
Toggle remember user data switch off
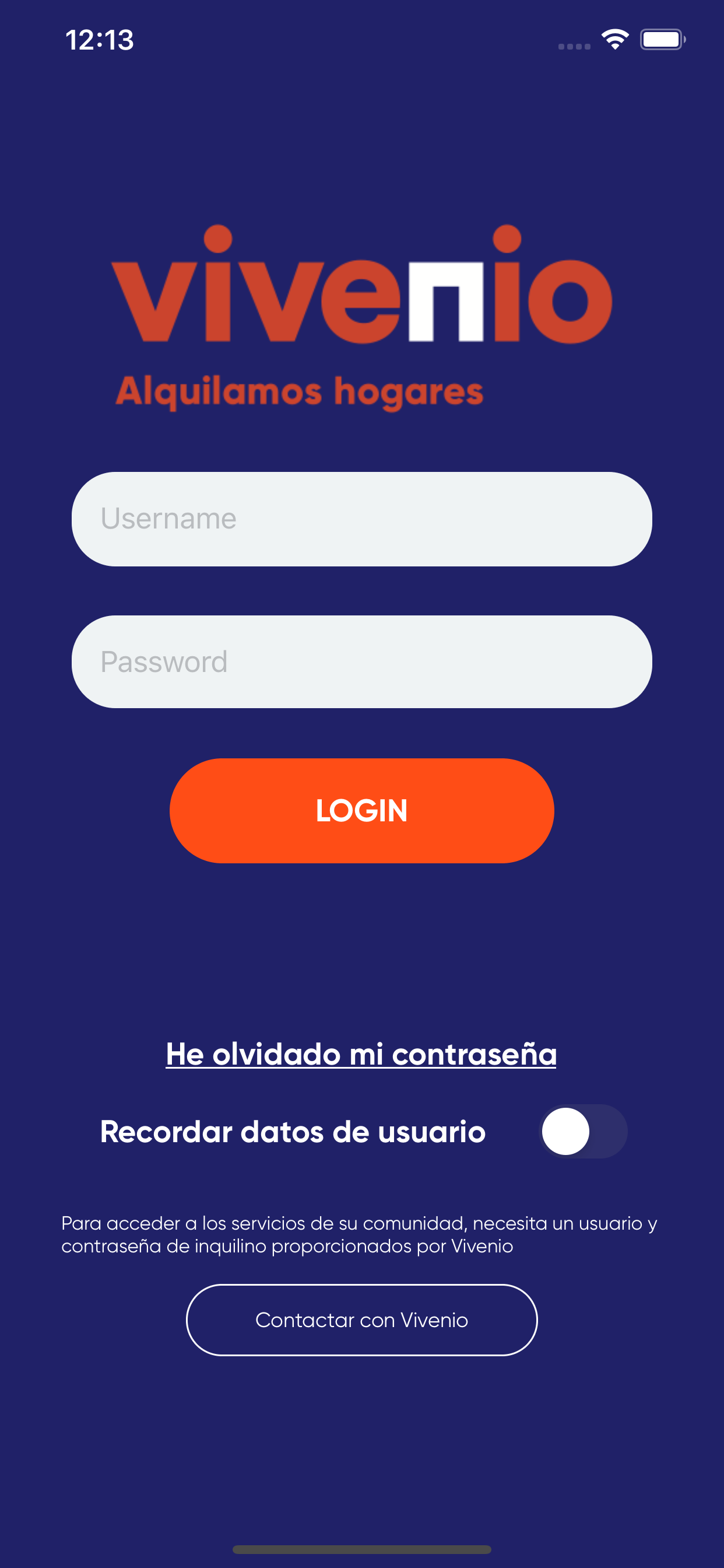point(582,1131)
